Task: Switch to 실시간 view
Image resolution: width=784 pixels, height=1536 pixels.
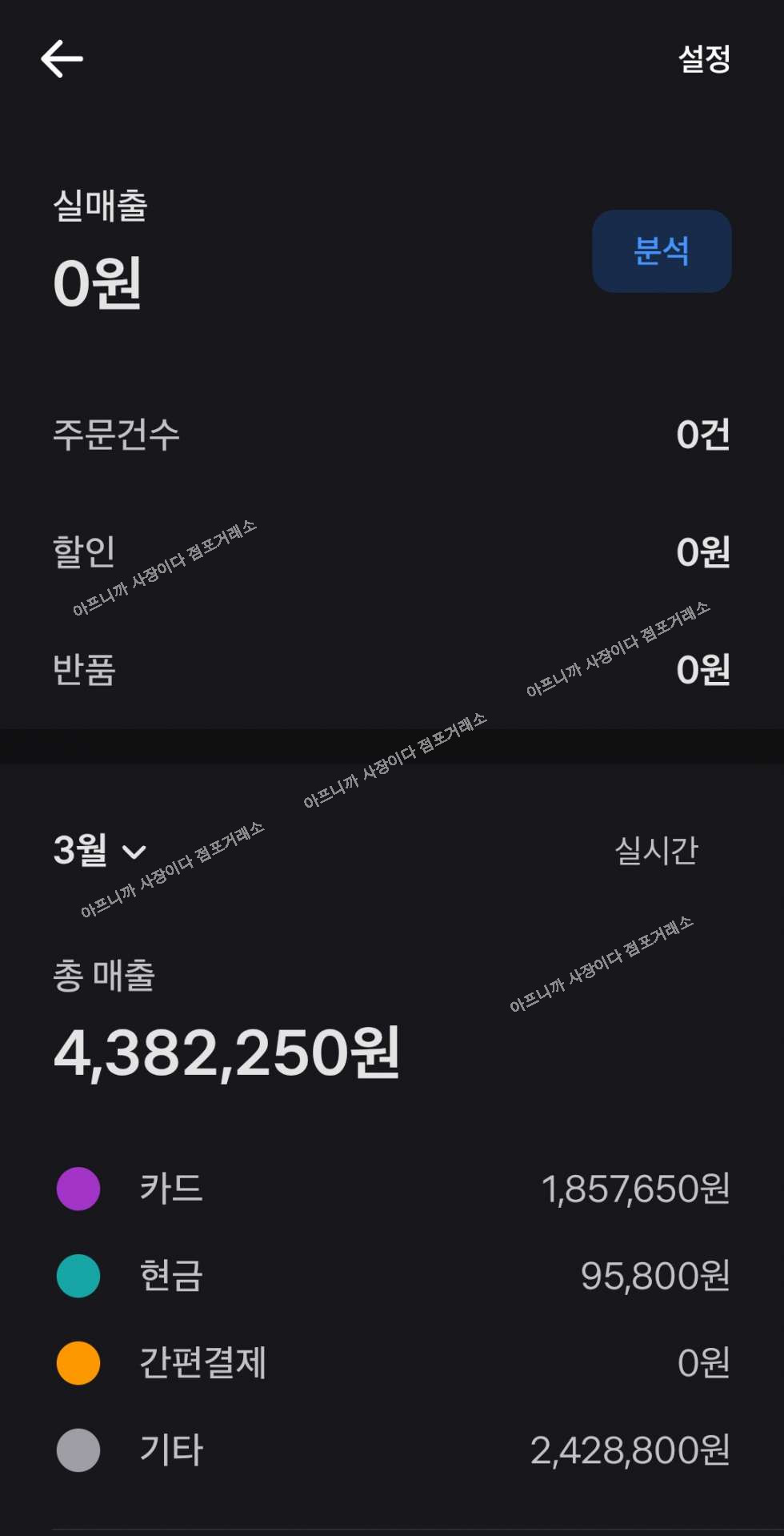Action: pos(657,850)
